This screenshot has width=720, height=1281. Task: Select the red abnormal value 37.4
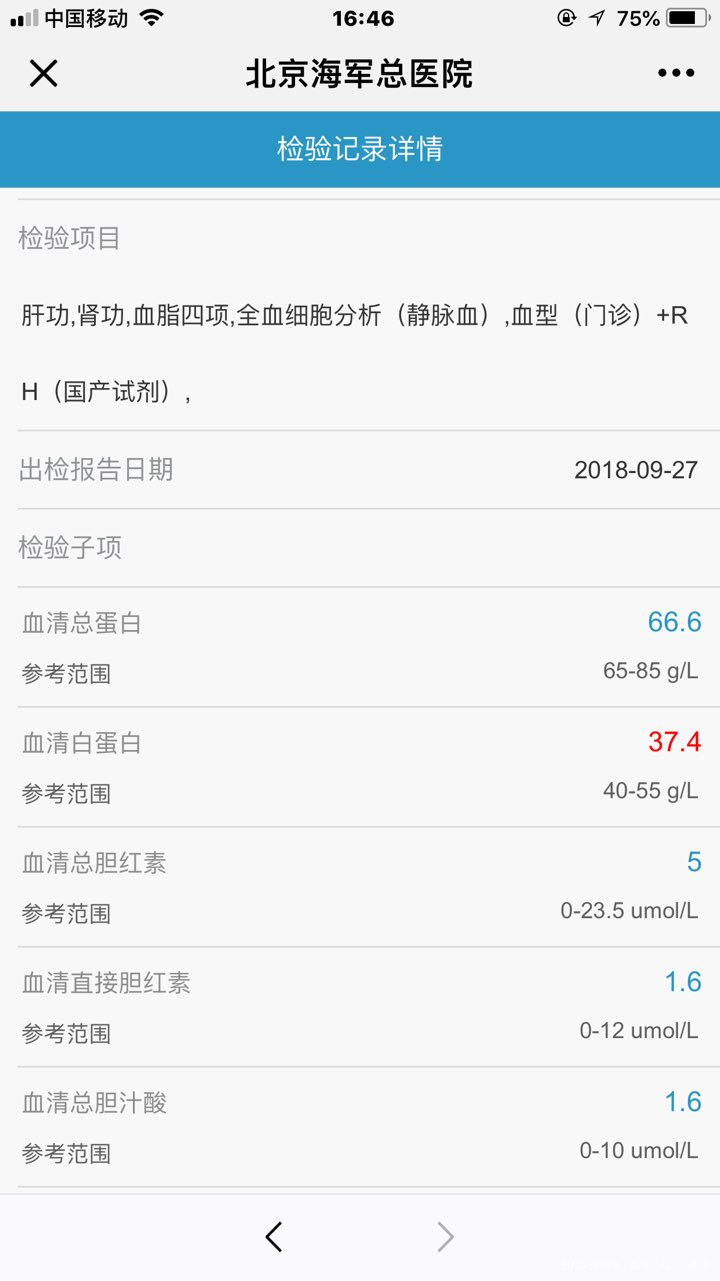click(675, 742)
